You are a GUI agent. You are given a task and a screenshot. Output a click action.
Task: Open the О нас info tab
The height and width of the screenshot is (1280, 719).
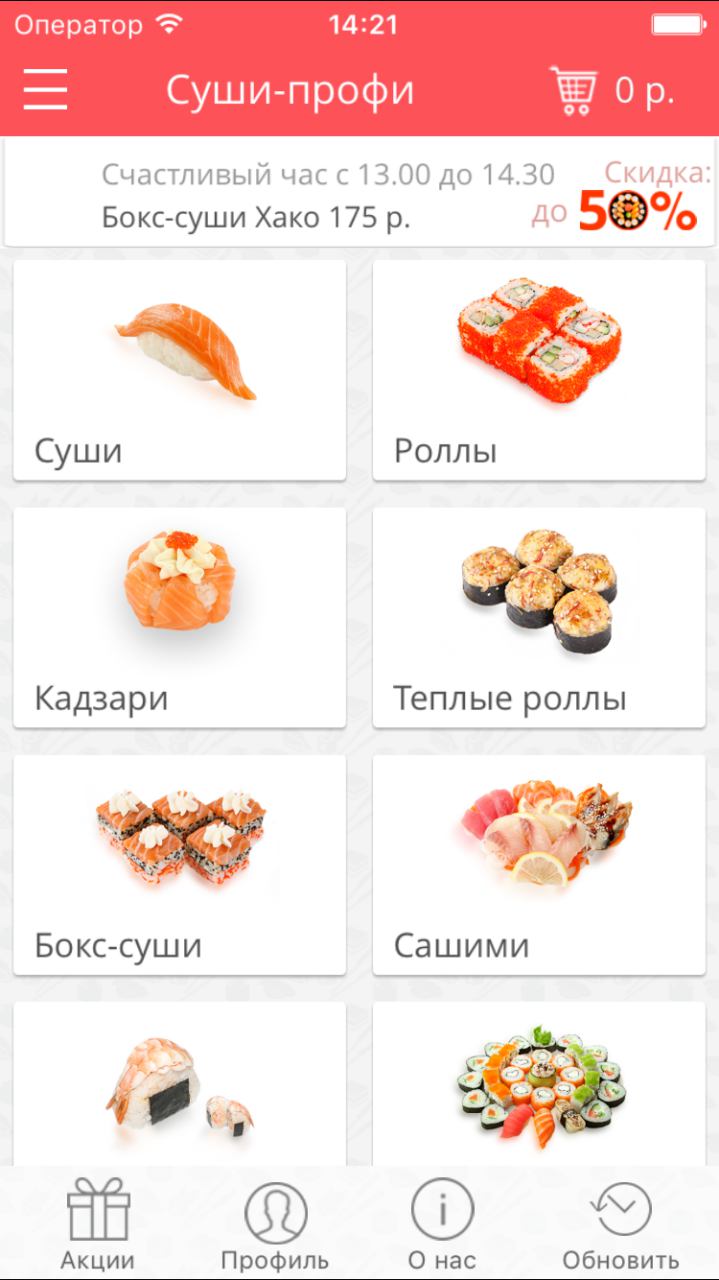click(442, 1224)
